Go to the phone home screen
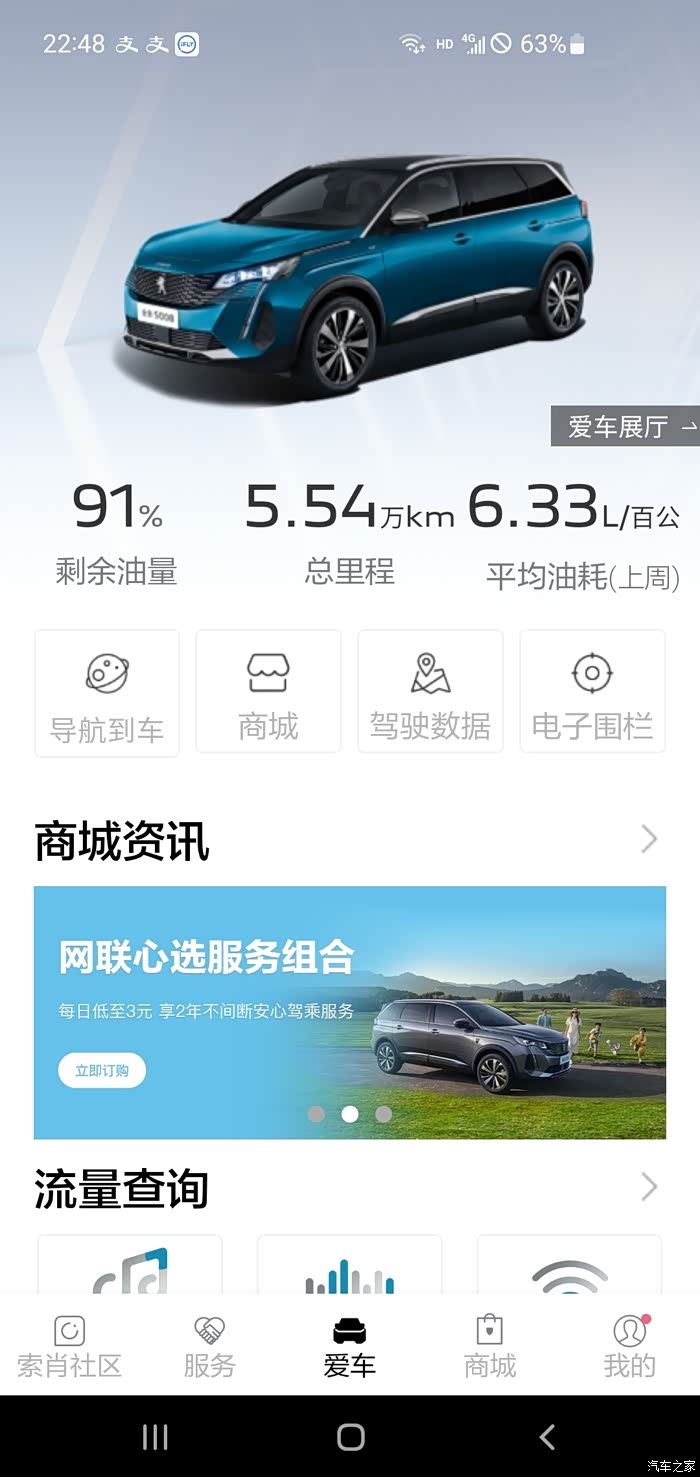This screenshot has height=1477, width=700. tap(350, 1437)
